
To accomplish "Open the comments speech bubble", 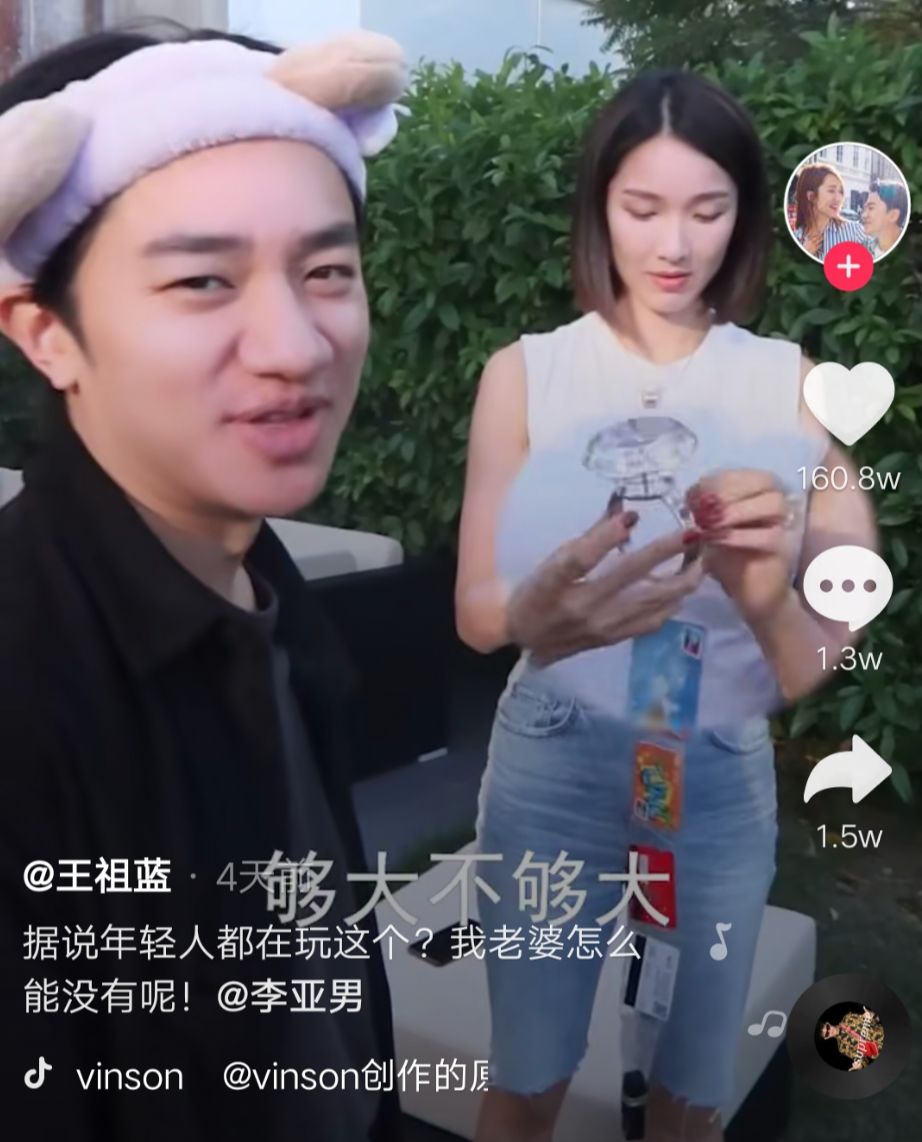I will coord(847,589).
